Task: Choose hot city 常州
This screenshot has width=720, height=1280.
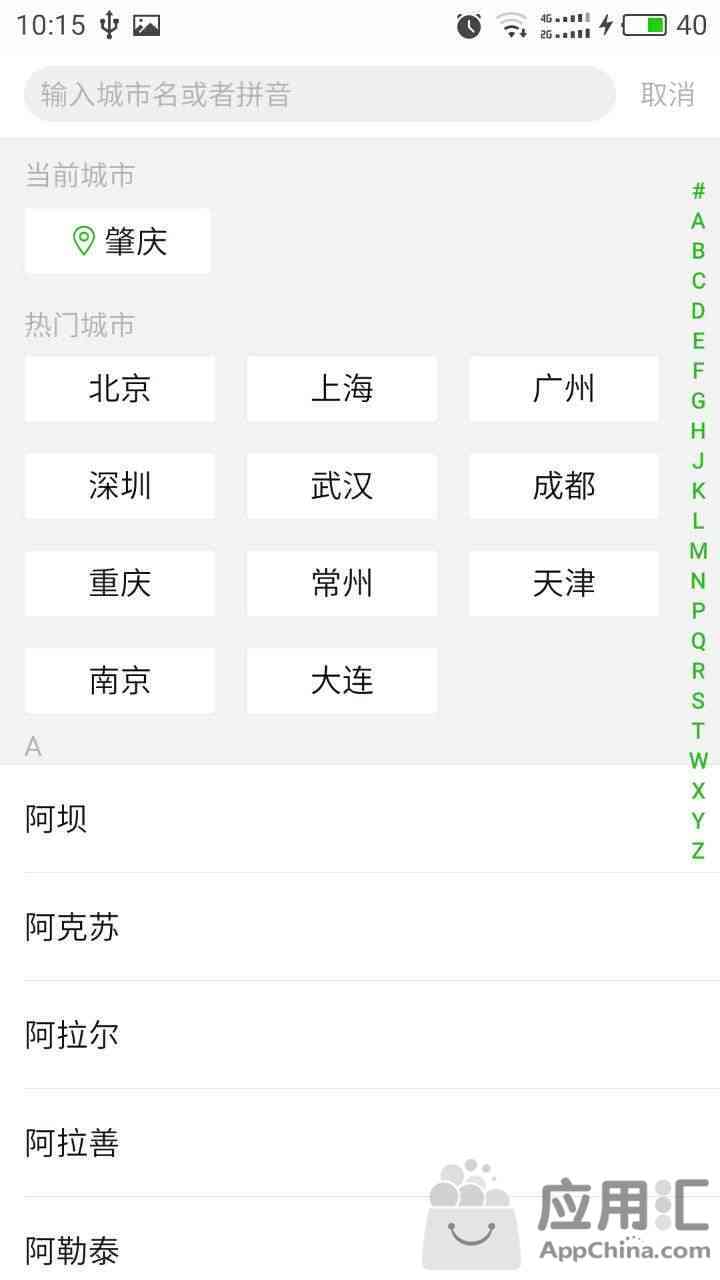Action: pyautogui.click(x=342, y=583)
